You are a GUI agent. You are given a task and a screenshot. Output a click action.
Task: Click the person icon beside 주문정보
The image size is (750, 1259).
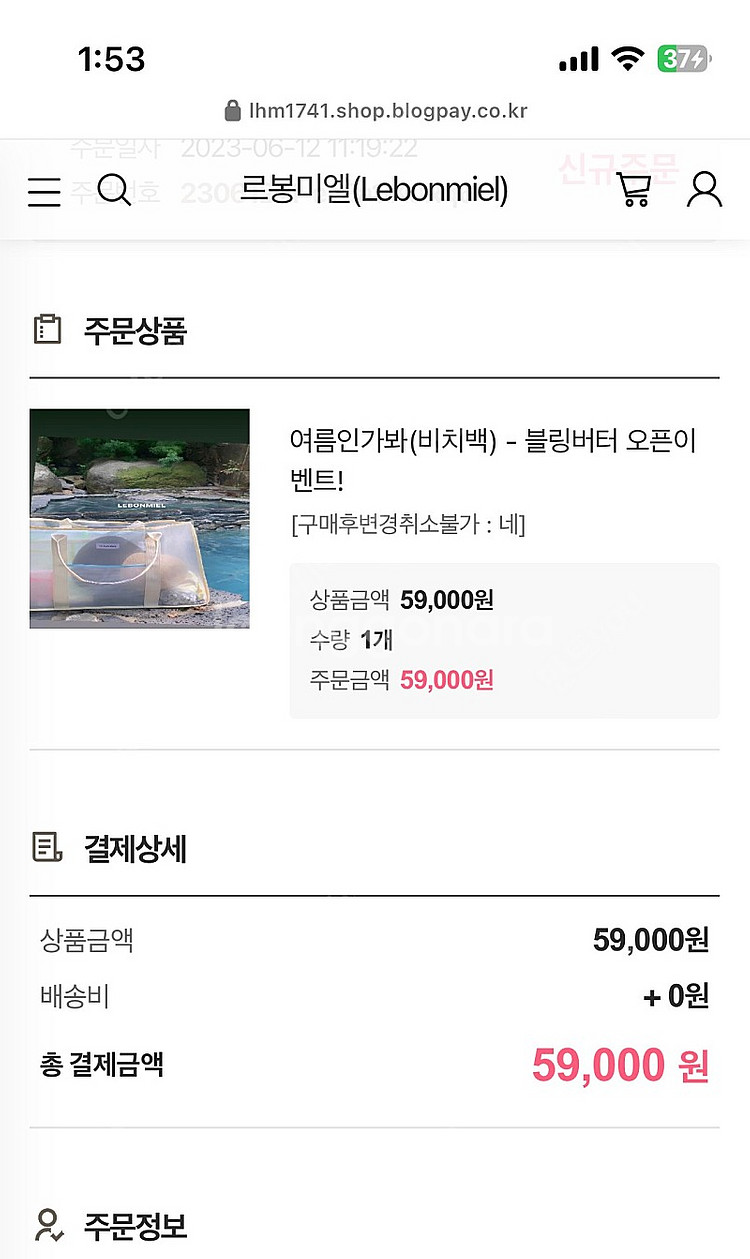tap(44, 1224)
